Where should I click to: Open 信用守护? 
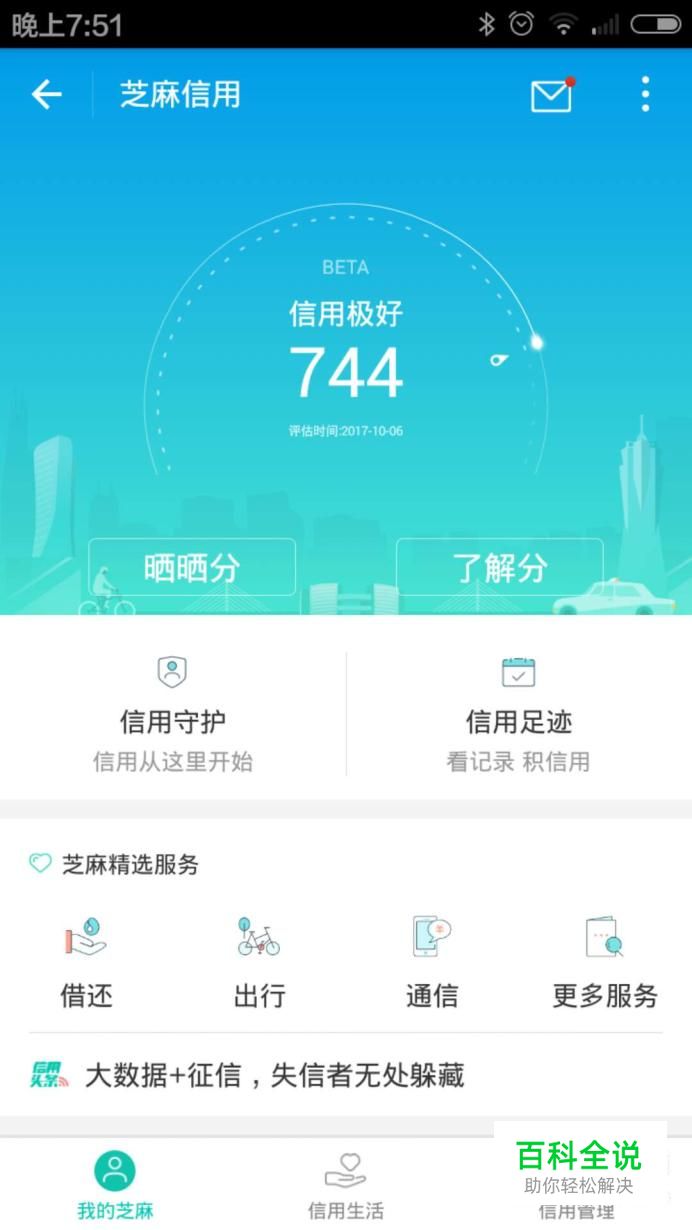coord(173,714)
